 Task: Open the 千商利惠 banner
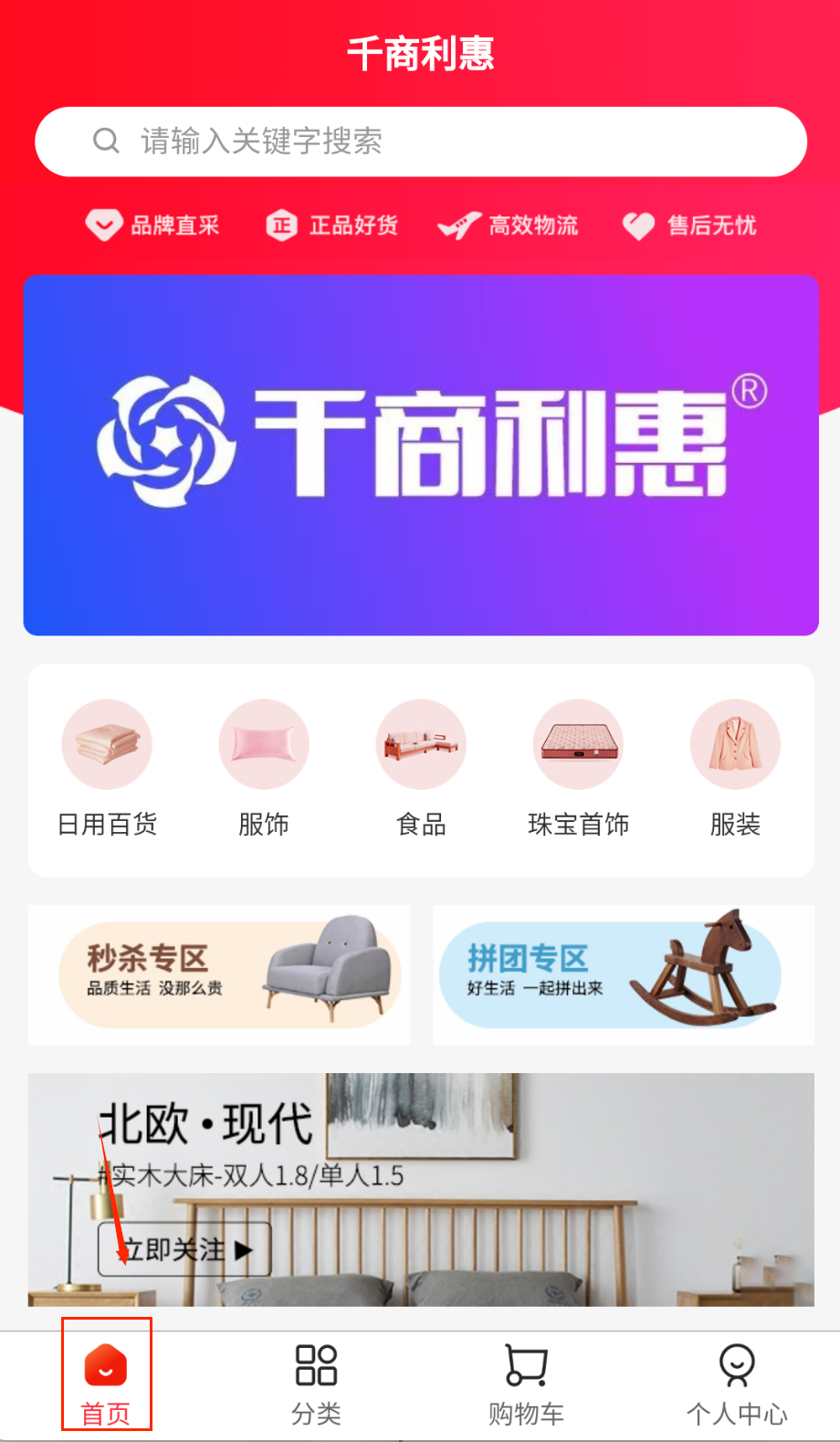(x=420, y=455)
